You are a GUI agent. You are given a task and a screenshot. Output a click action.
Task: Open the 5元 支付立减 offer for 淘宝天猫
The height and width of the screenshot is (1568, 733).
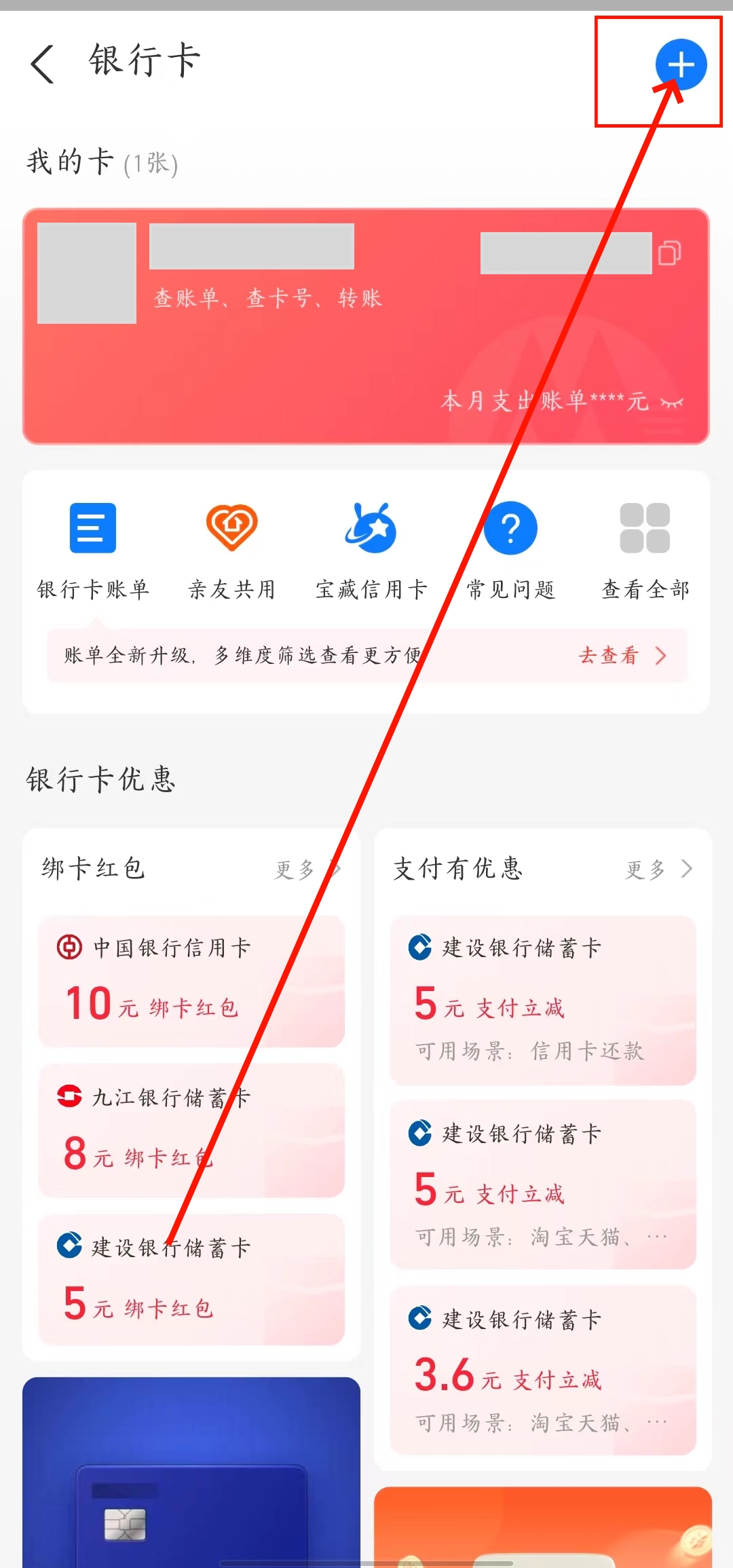pos(543,1185)
